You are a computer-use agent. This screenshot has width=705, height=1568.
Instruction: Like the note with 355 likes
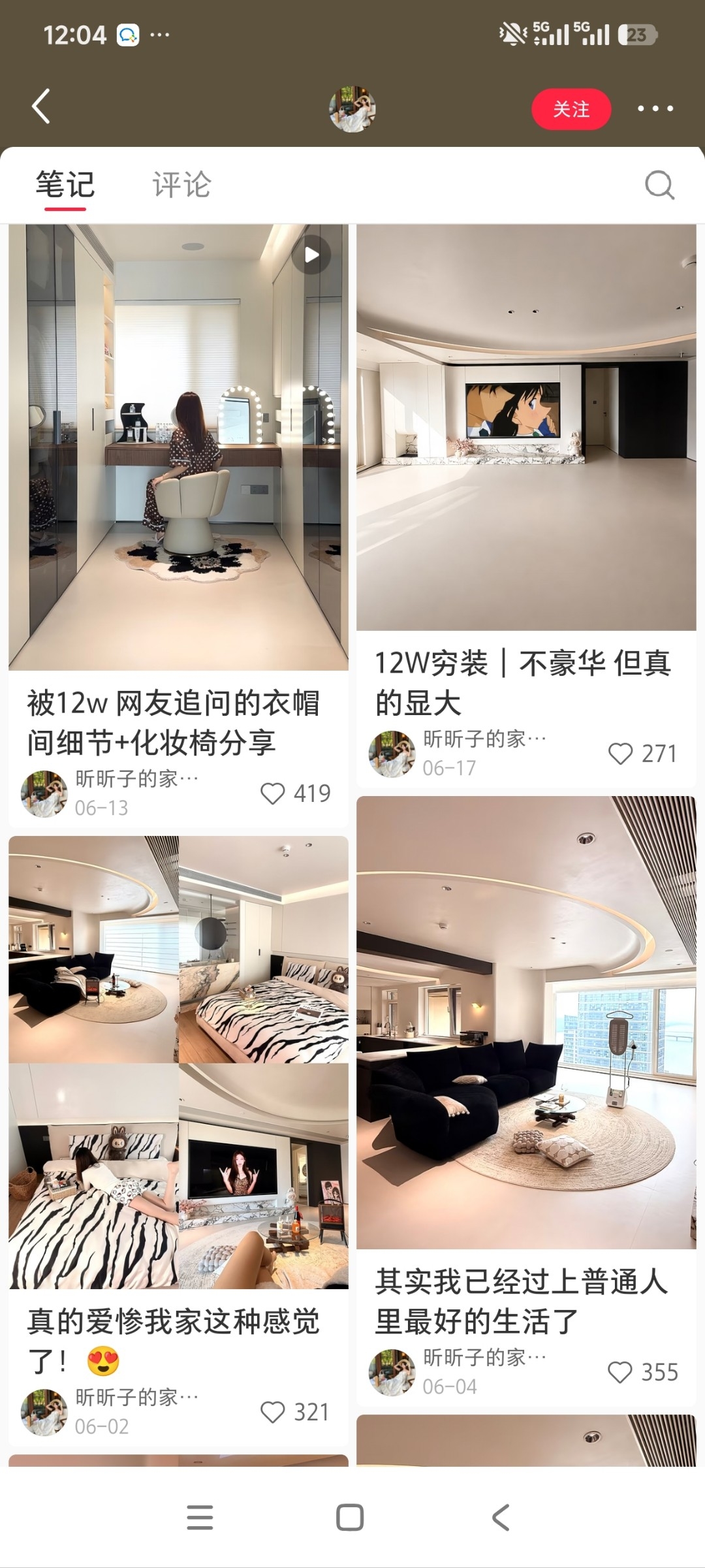tap(620, 1372)
